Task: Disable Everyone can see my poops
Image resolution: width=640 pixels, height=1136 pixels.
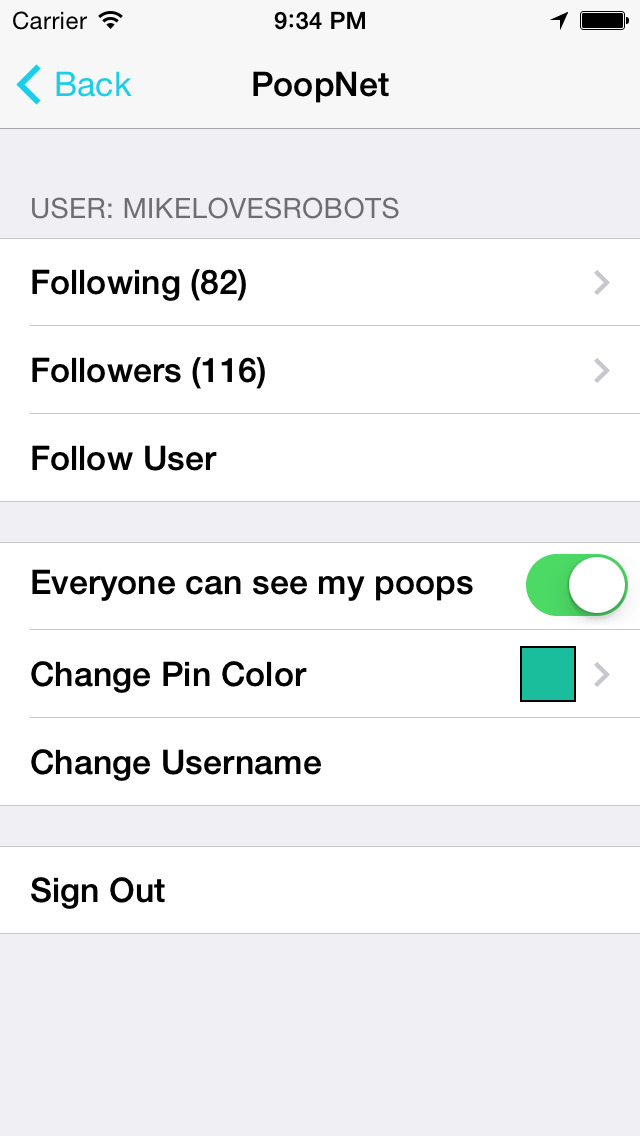Action: point(576,585)
